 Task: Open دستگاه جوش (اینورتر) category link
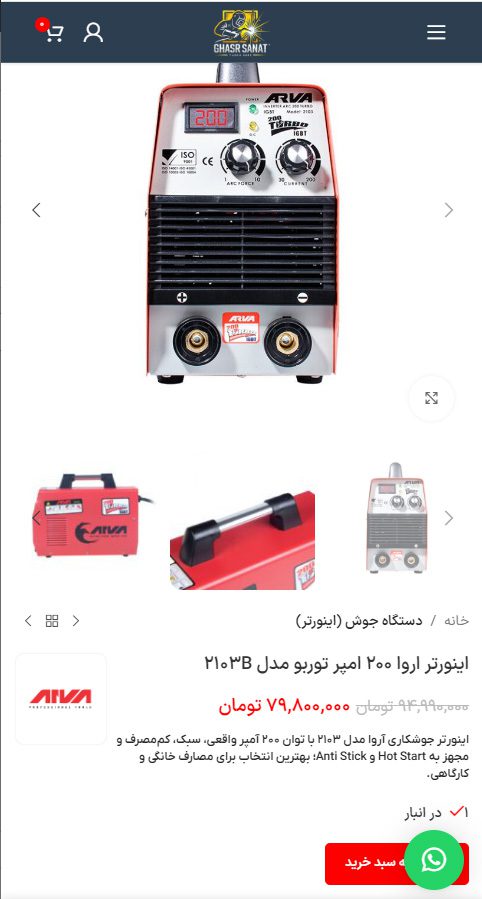[359, 621]
